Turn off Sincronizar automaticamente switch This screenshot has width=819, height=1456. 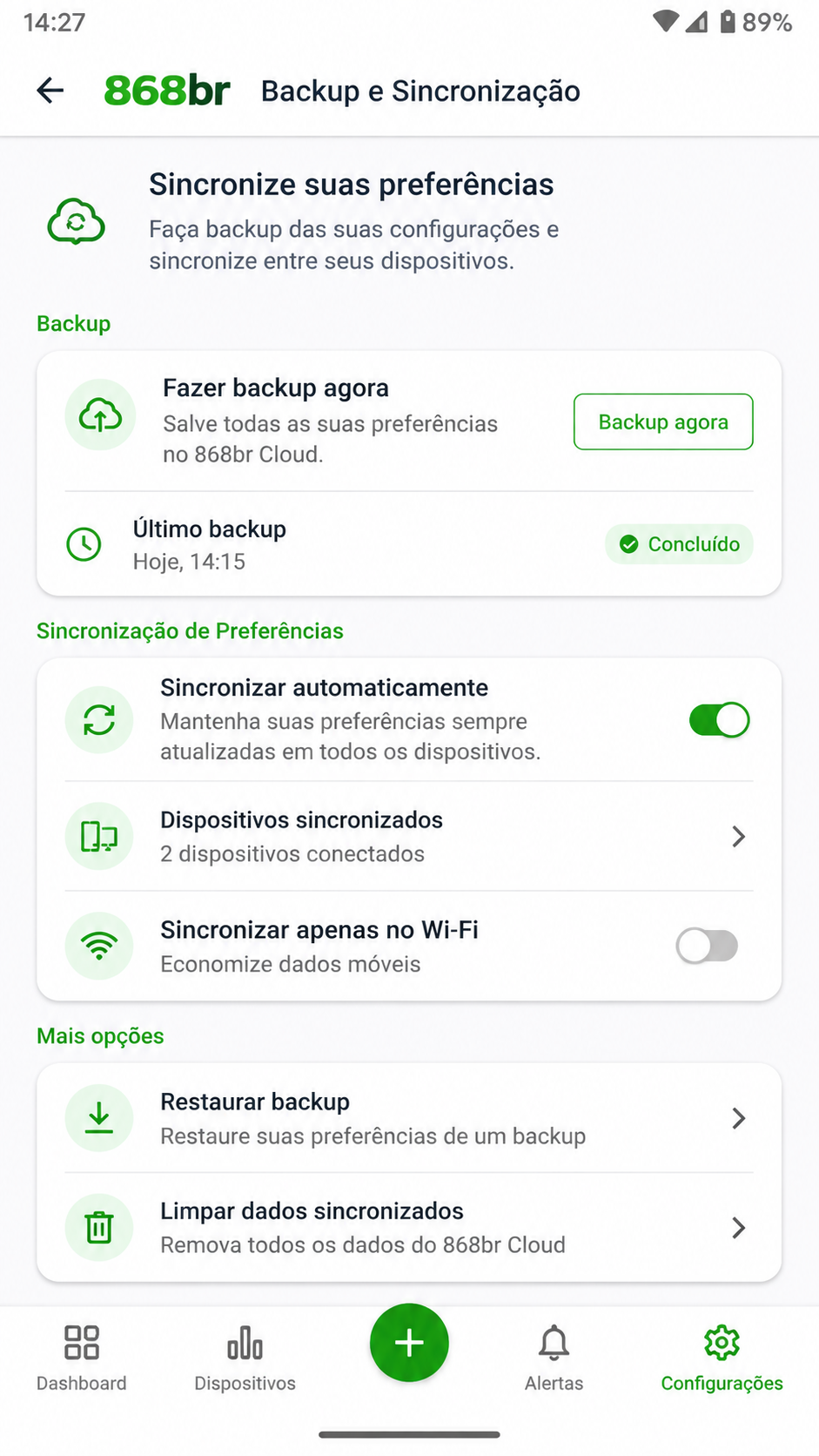click(719, 720)
